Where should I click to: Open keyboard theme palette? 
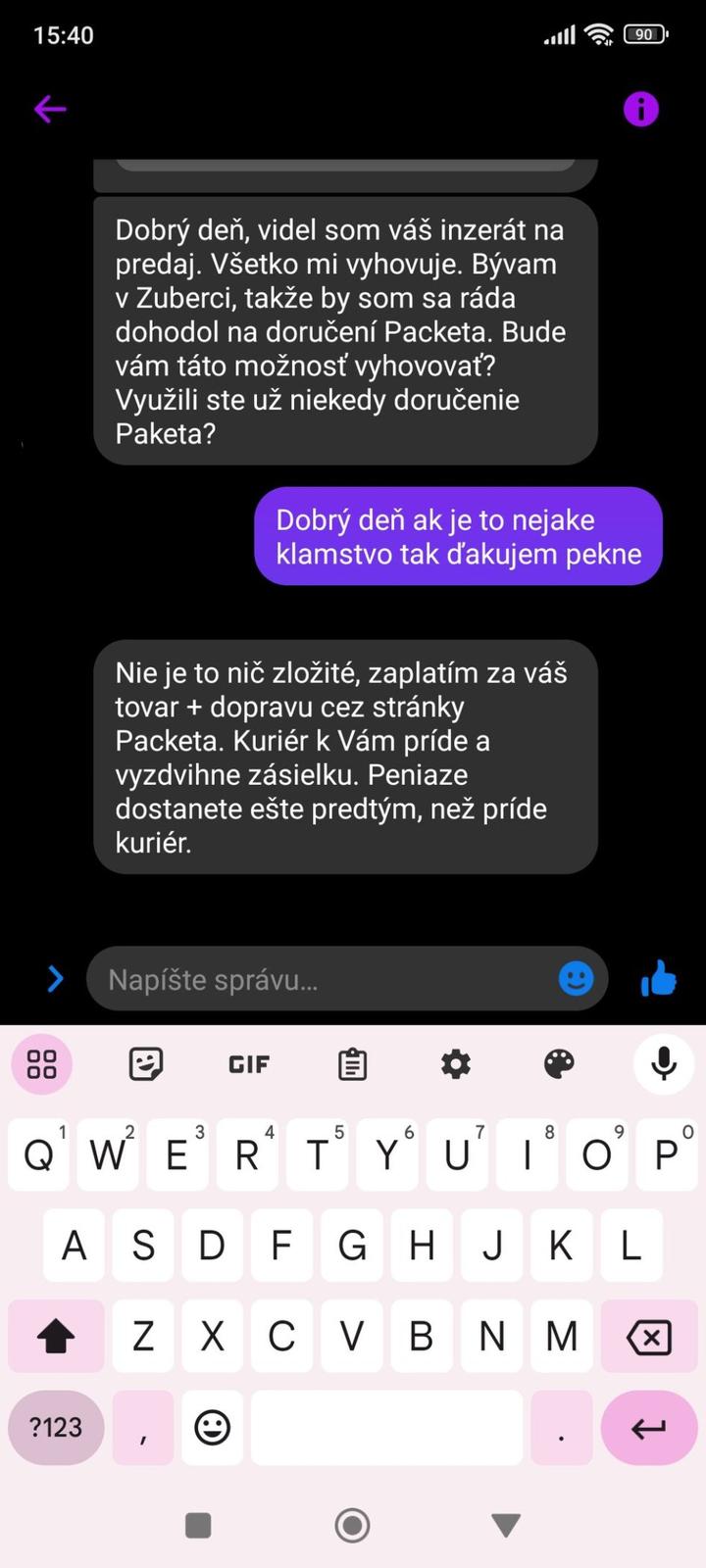tap(559, 1064)
